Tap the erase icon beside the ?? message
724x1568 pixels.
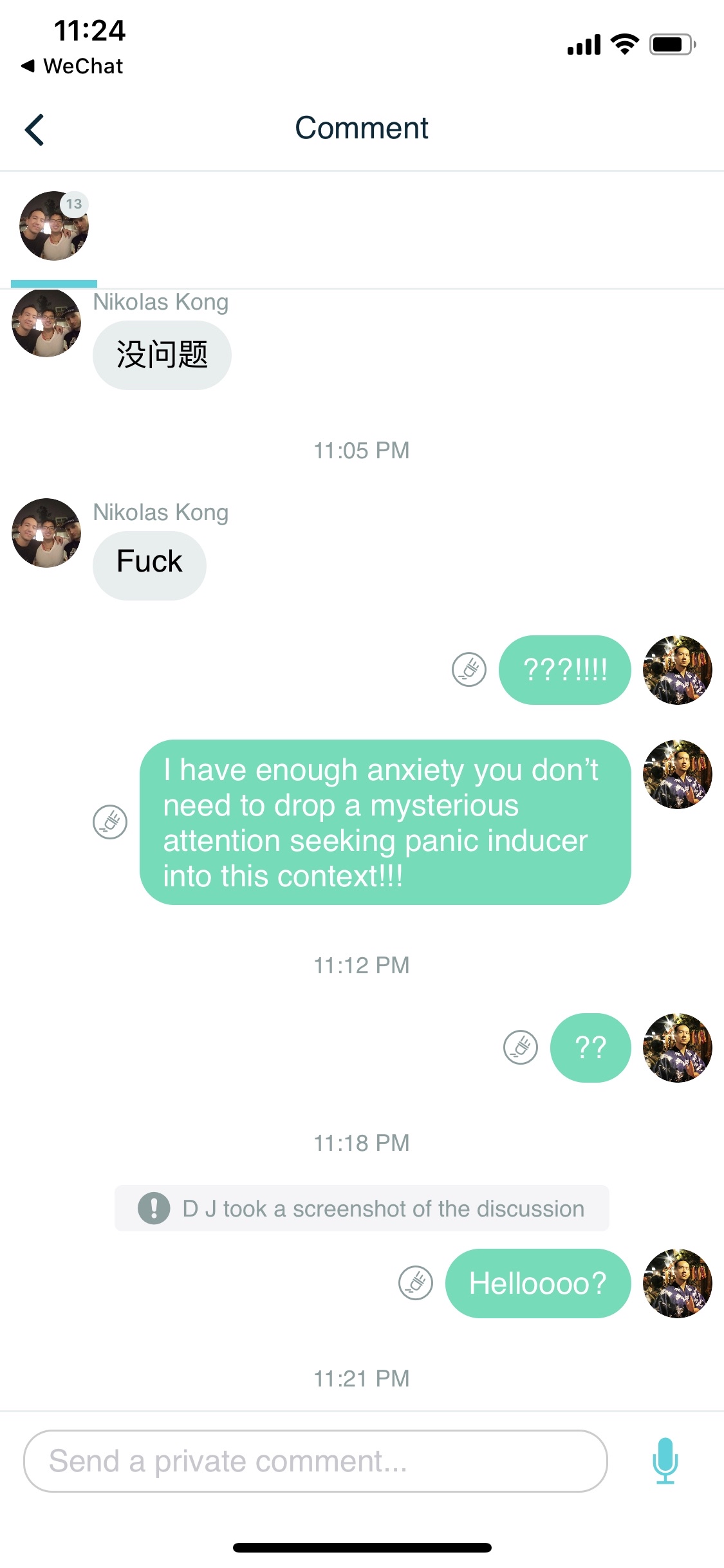520,1048
